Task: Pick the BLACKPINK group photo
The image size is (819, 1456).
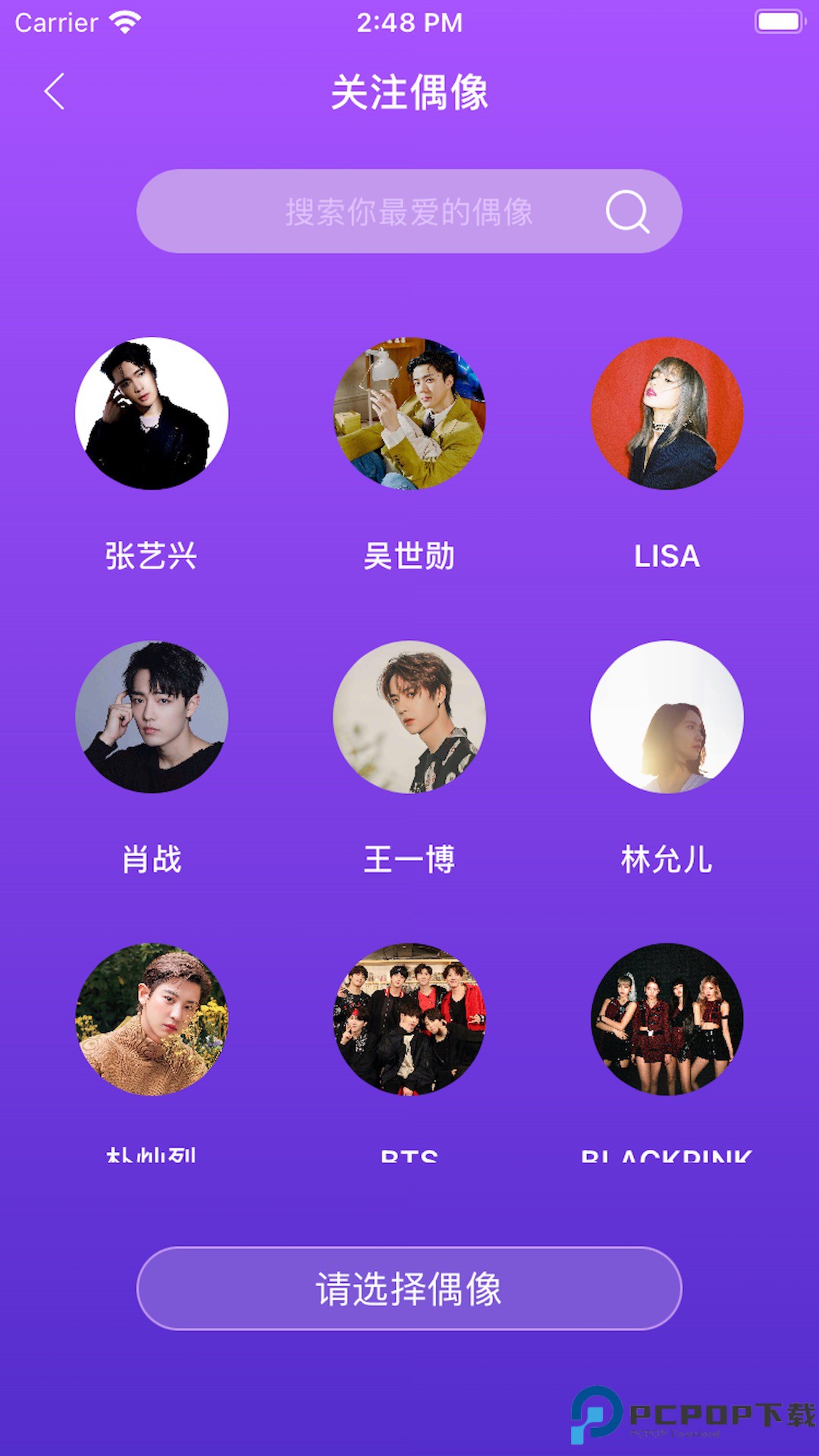Action: pyautogui.click(x=667, y=1018)
